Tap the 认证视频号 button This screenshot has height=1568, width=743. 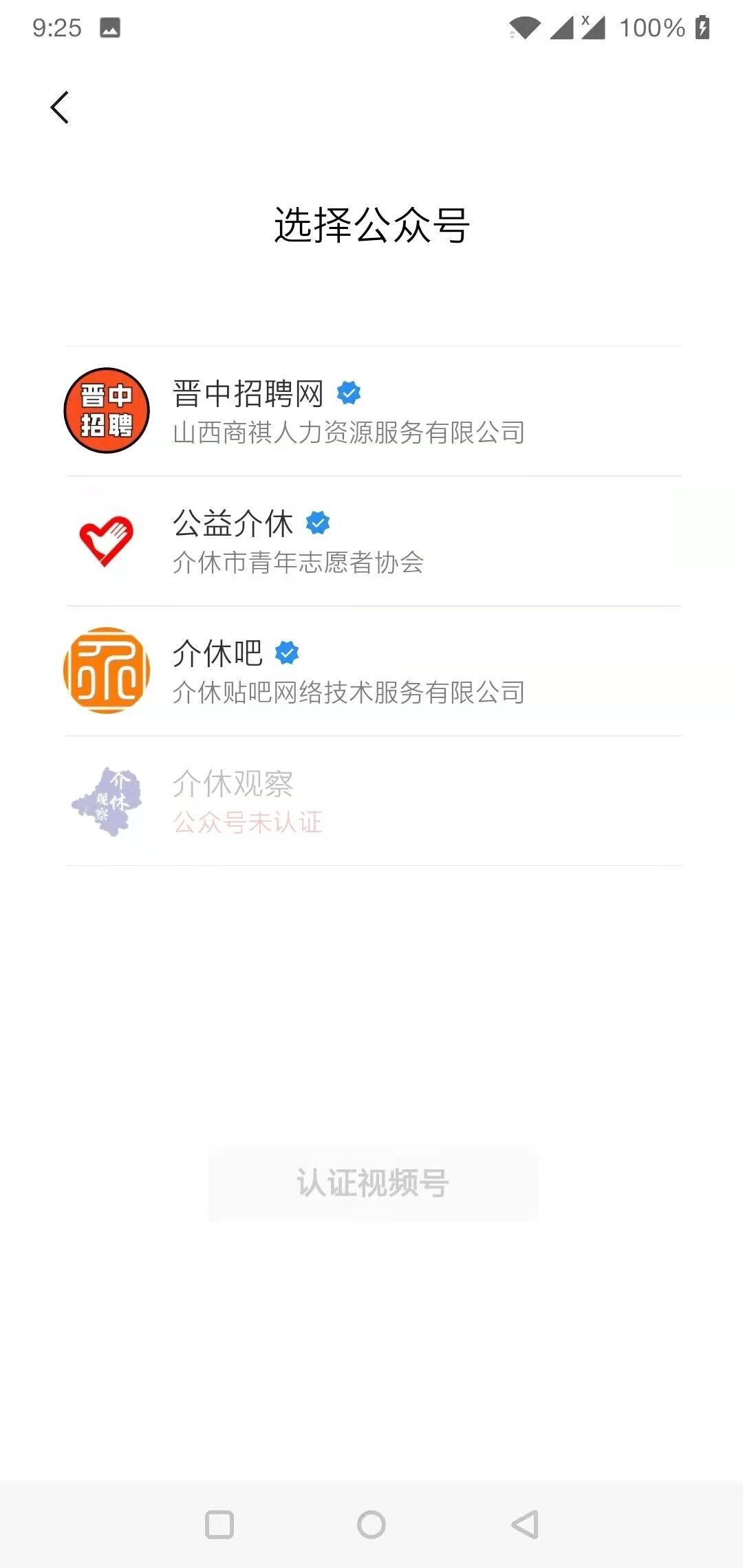coord(373,1183)
